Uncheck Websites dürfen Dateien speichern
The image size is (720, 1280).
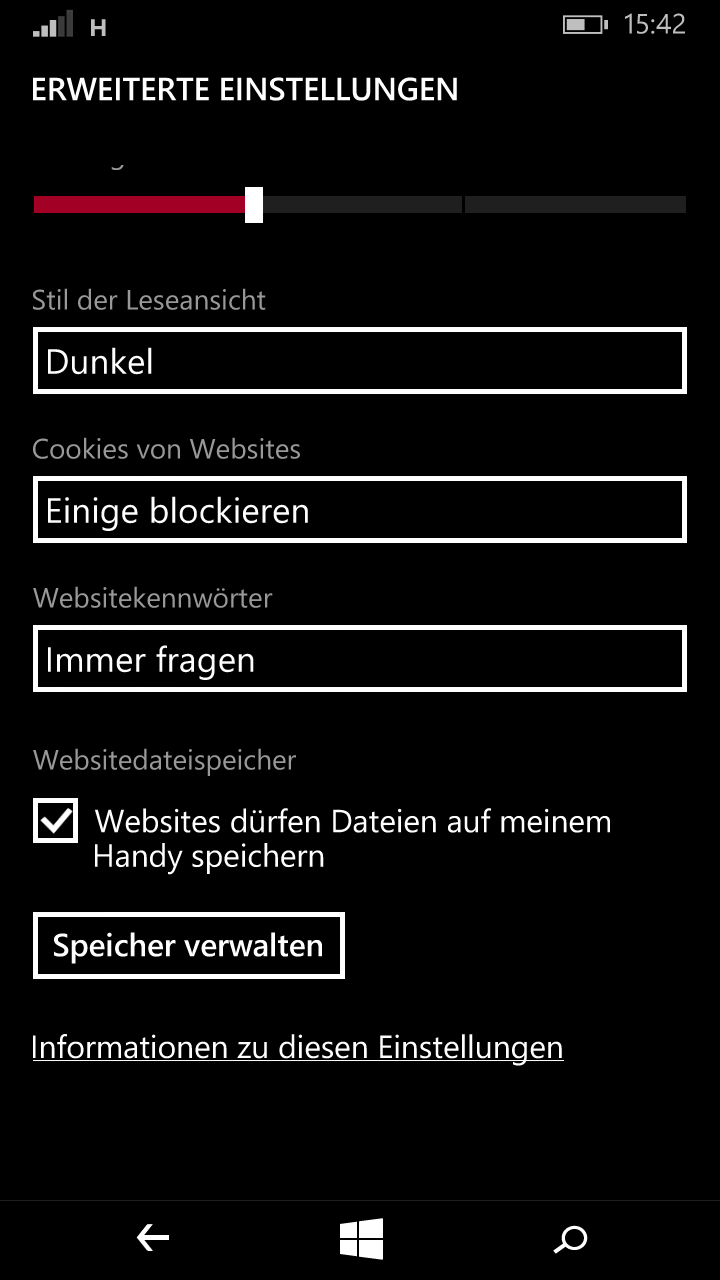(55, 821)
